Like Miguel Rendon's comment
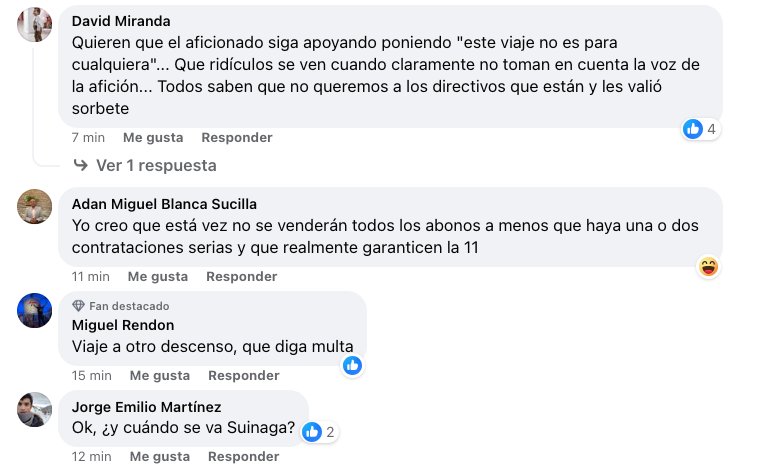The height and width of the screenshot is (471, 765). point(159,375)
